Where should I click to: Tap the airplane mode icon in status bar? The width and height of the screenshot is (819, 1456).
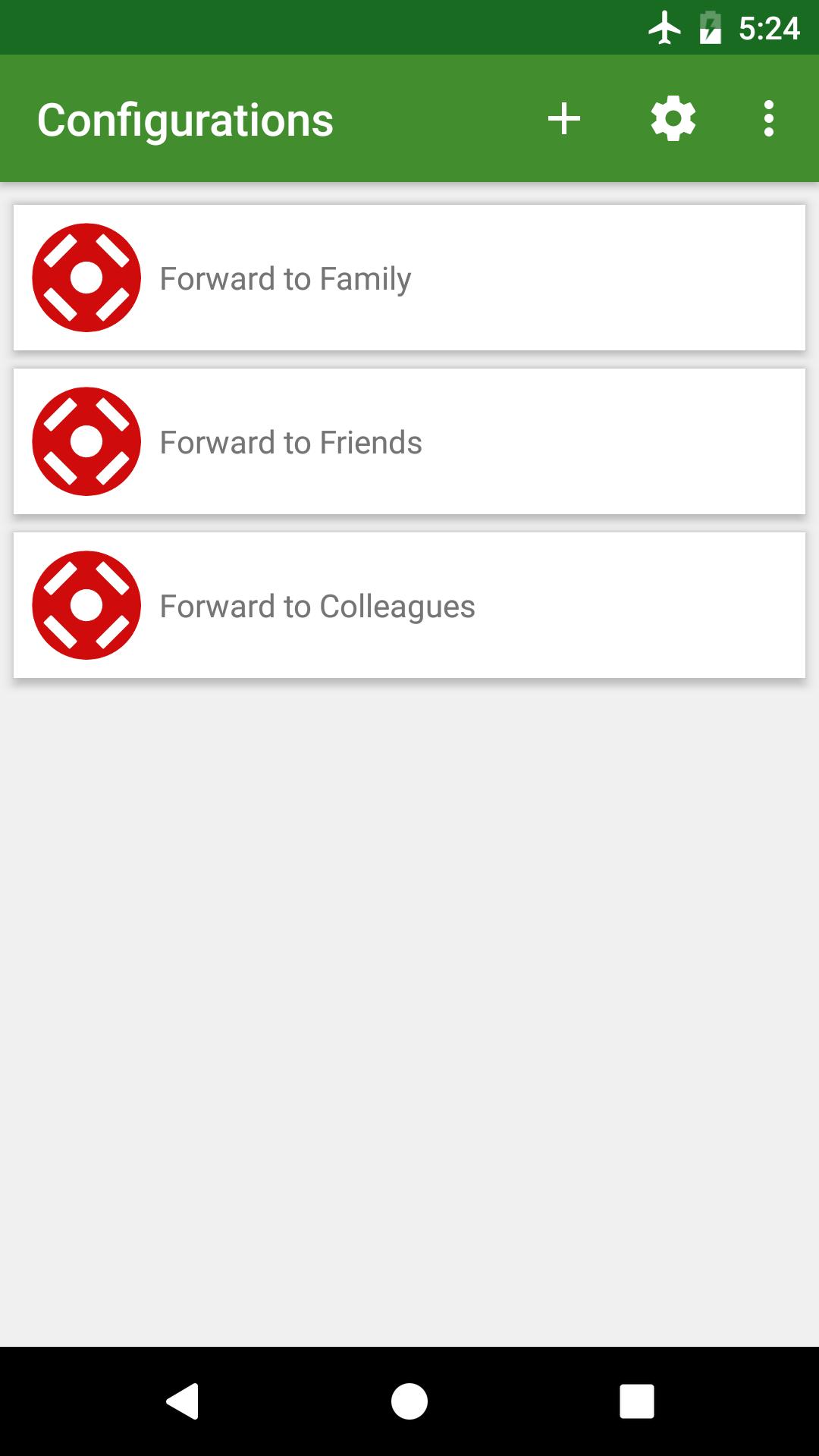(664, 28)
